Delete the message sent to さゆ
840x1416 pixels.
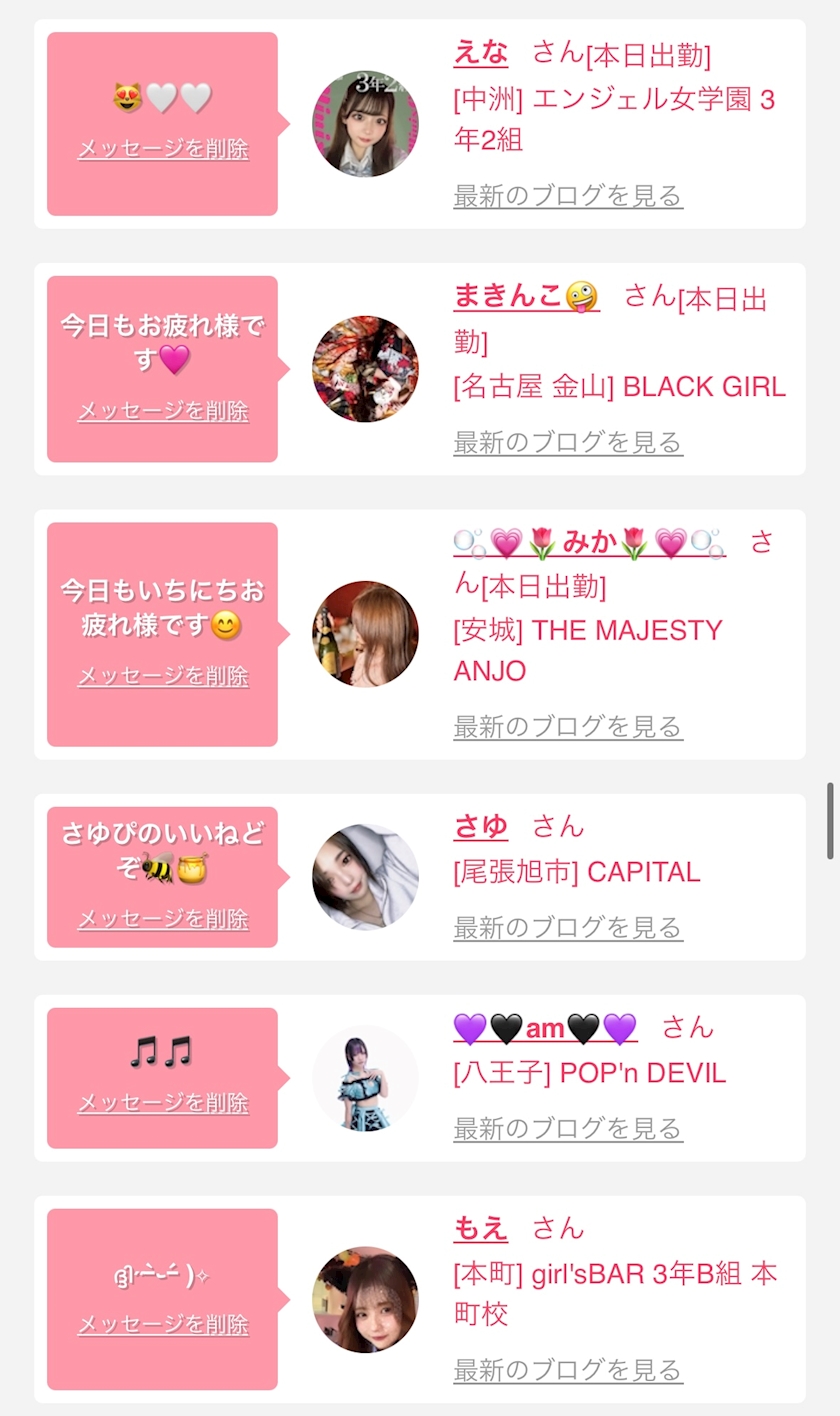[x=163, y=920]
